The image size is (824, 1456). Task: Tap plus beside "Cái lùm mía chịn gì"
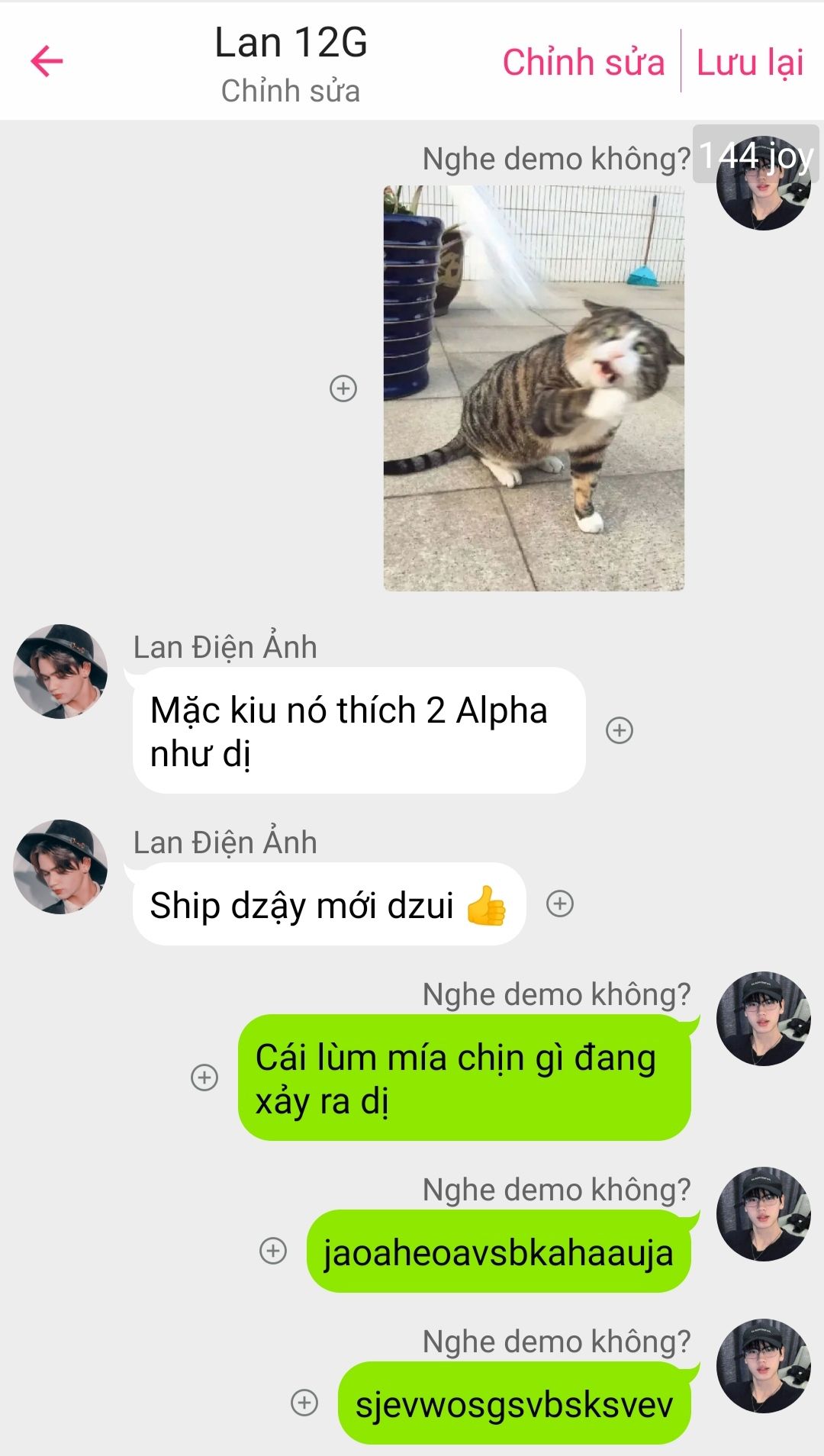[204, 1078]
